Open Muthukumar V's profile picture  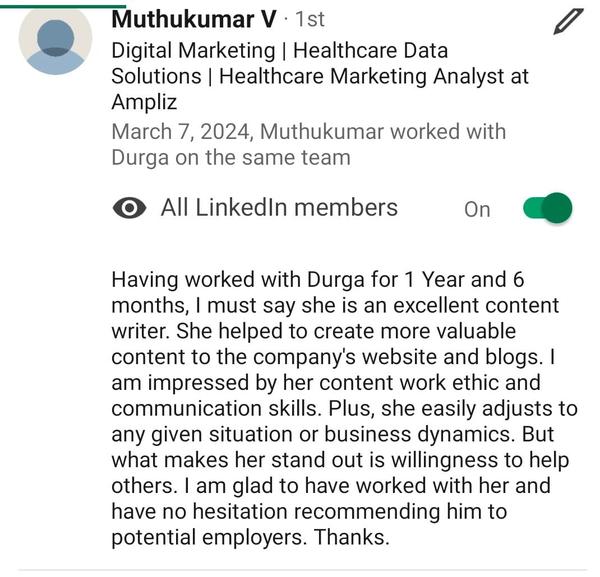pyautogui.click(x=55, y=41)
